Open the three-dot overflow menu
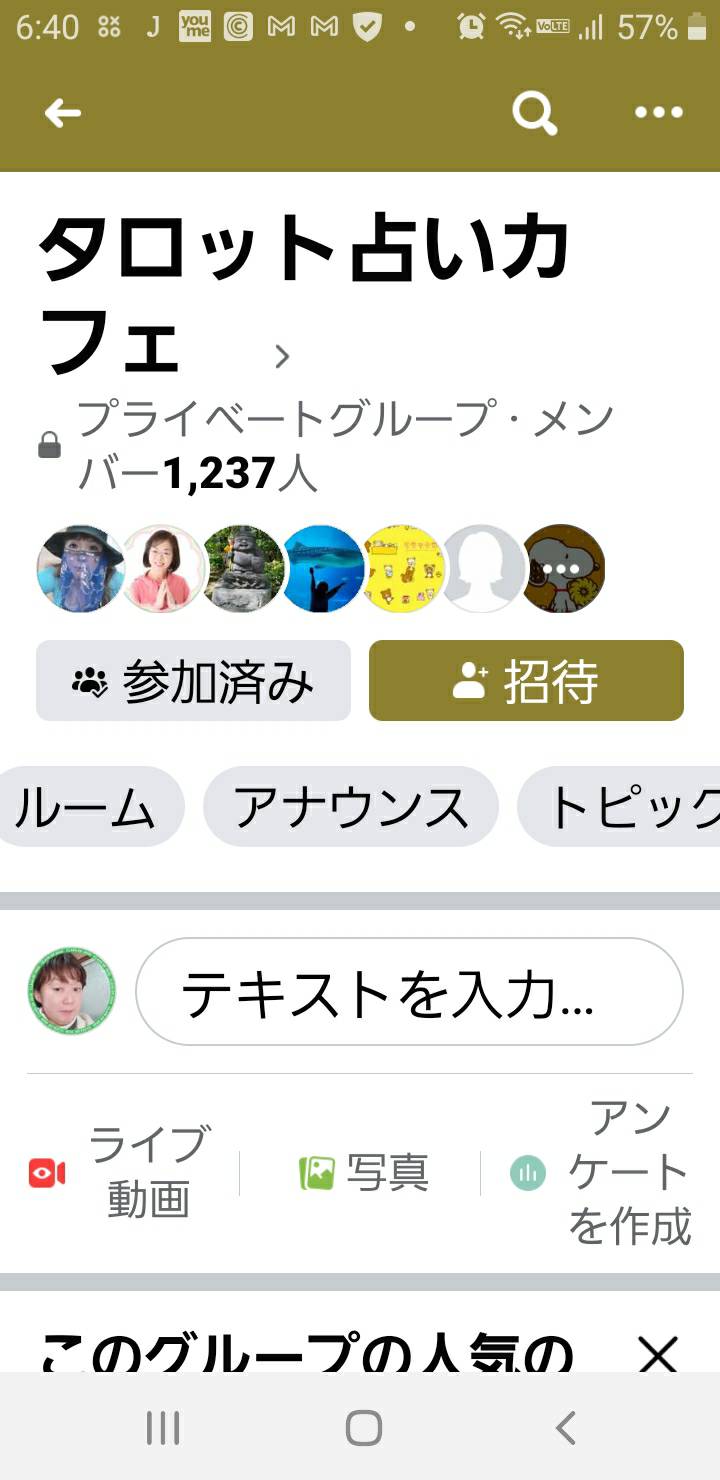 [659, 113]
